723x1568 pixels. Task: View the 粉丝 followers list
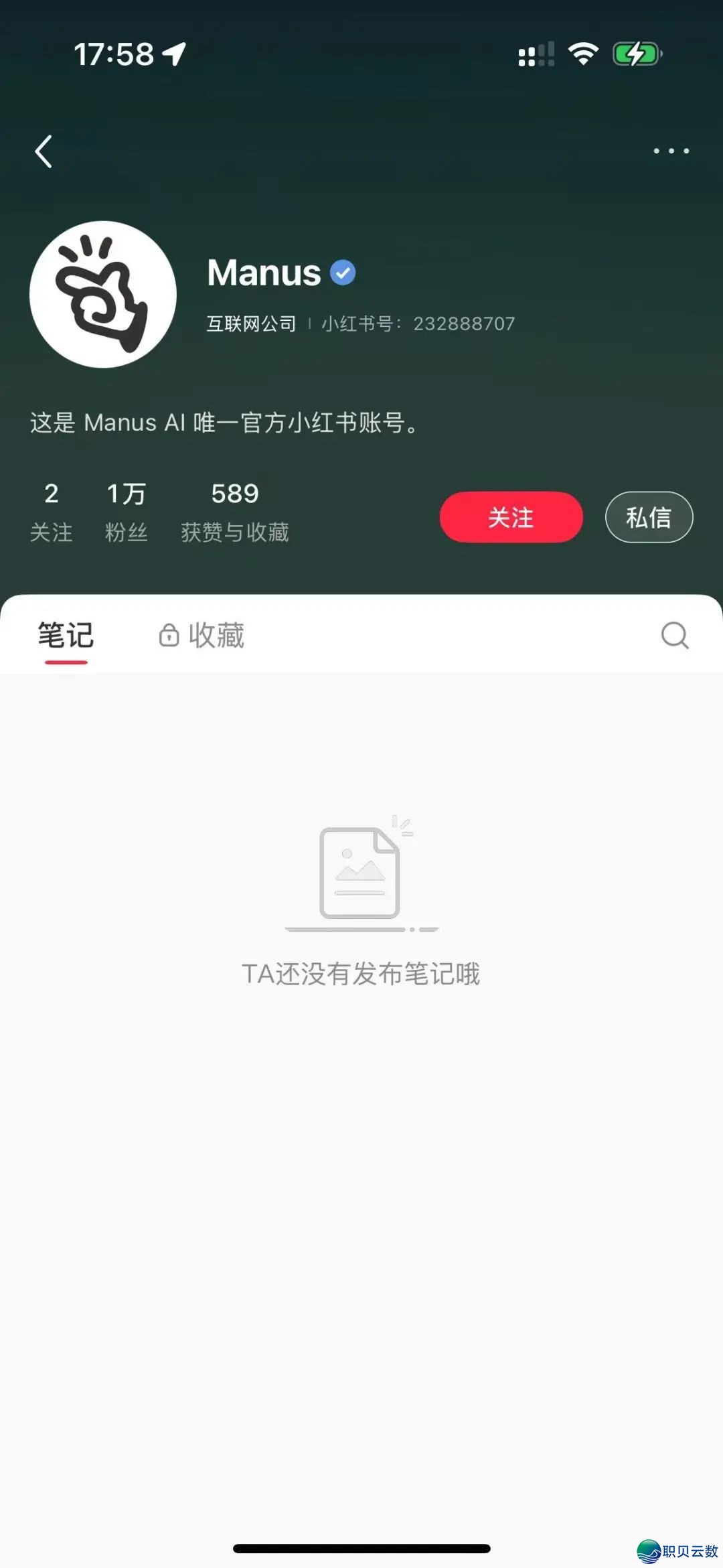click(x=126, y=512)
